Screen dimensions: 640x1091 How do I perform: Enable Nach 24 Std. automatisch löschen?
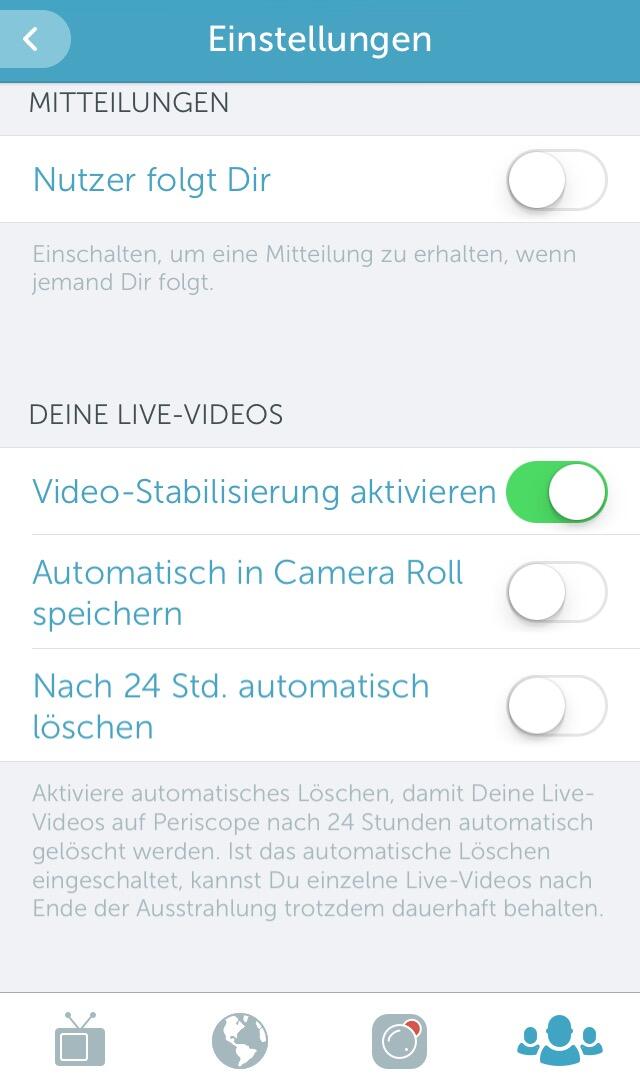(x=556, y=706)
